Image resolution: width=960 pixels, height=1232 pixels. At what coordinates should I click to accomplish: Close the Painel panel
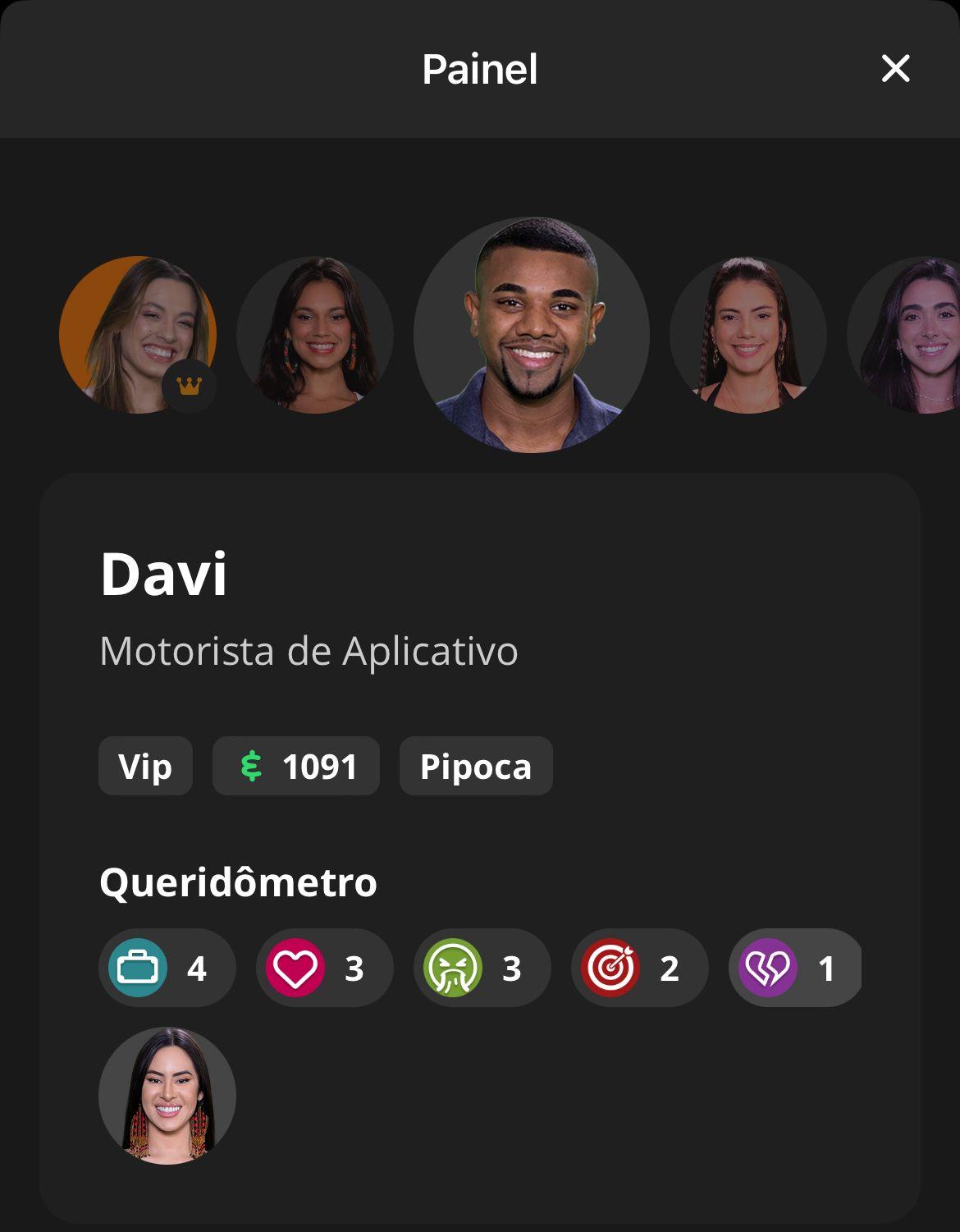(895, 69)
